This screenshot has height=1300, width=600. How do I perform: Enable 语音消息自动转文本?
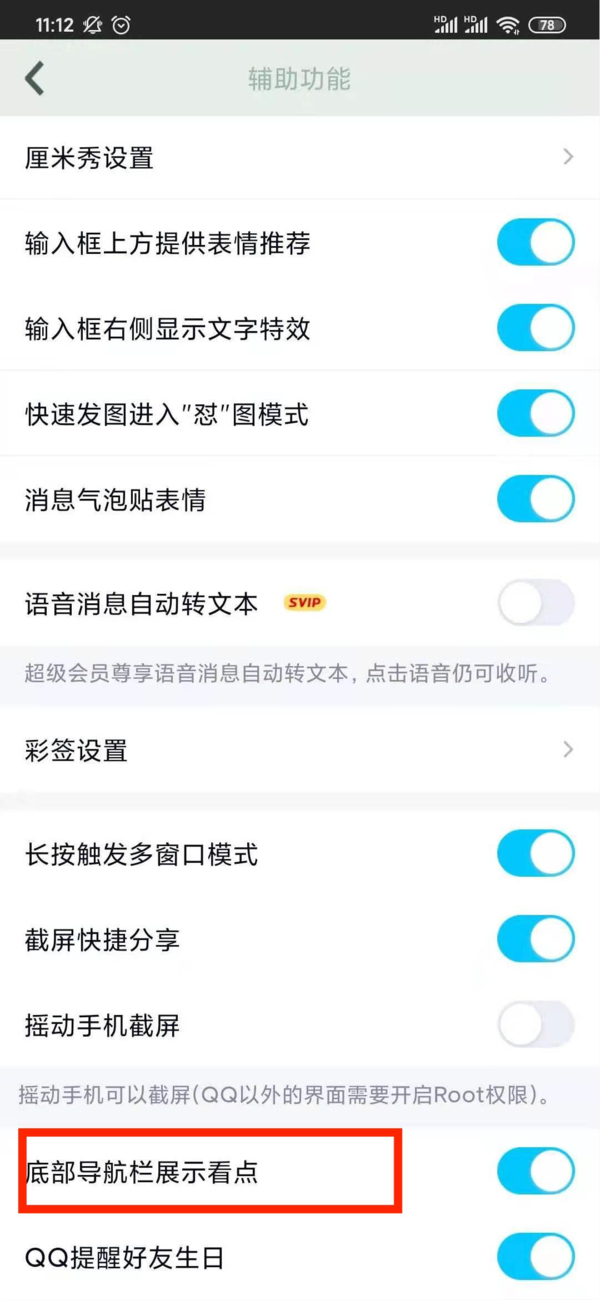click(535, 603)
